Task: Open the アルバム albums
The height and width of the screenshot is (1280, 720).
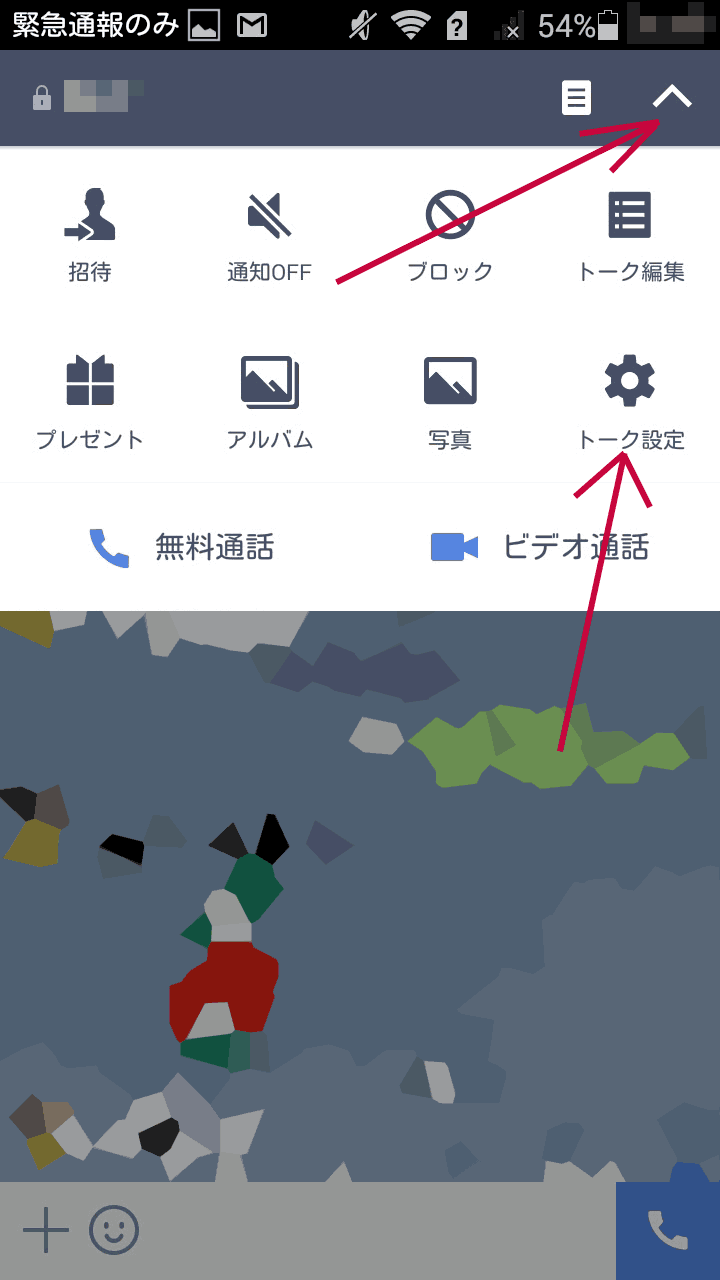Action: click(x=270, y=400)
